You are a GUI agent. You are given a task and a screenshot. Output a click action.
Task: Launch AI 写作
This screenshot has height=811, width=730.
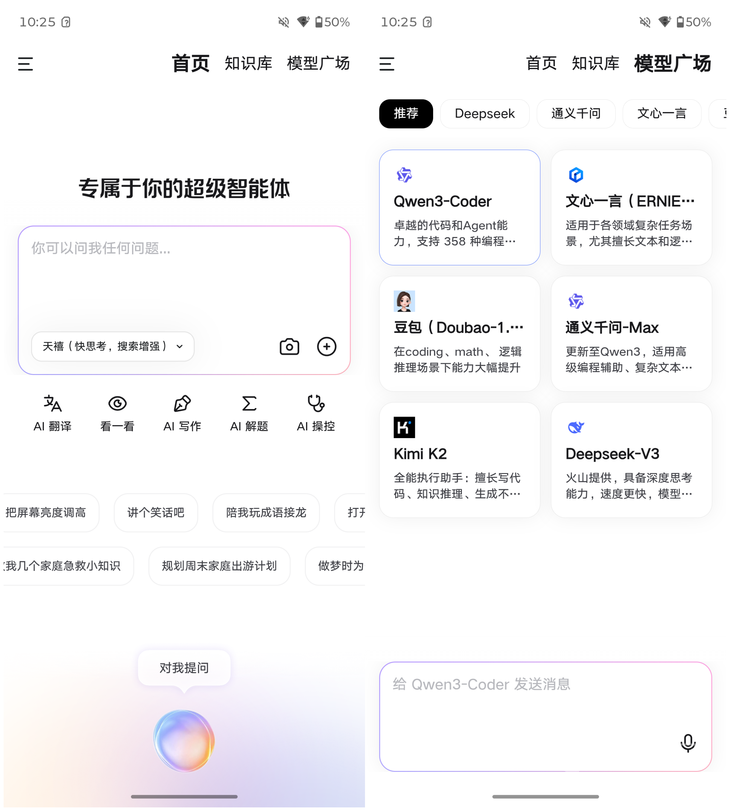tap(182, 413)
